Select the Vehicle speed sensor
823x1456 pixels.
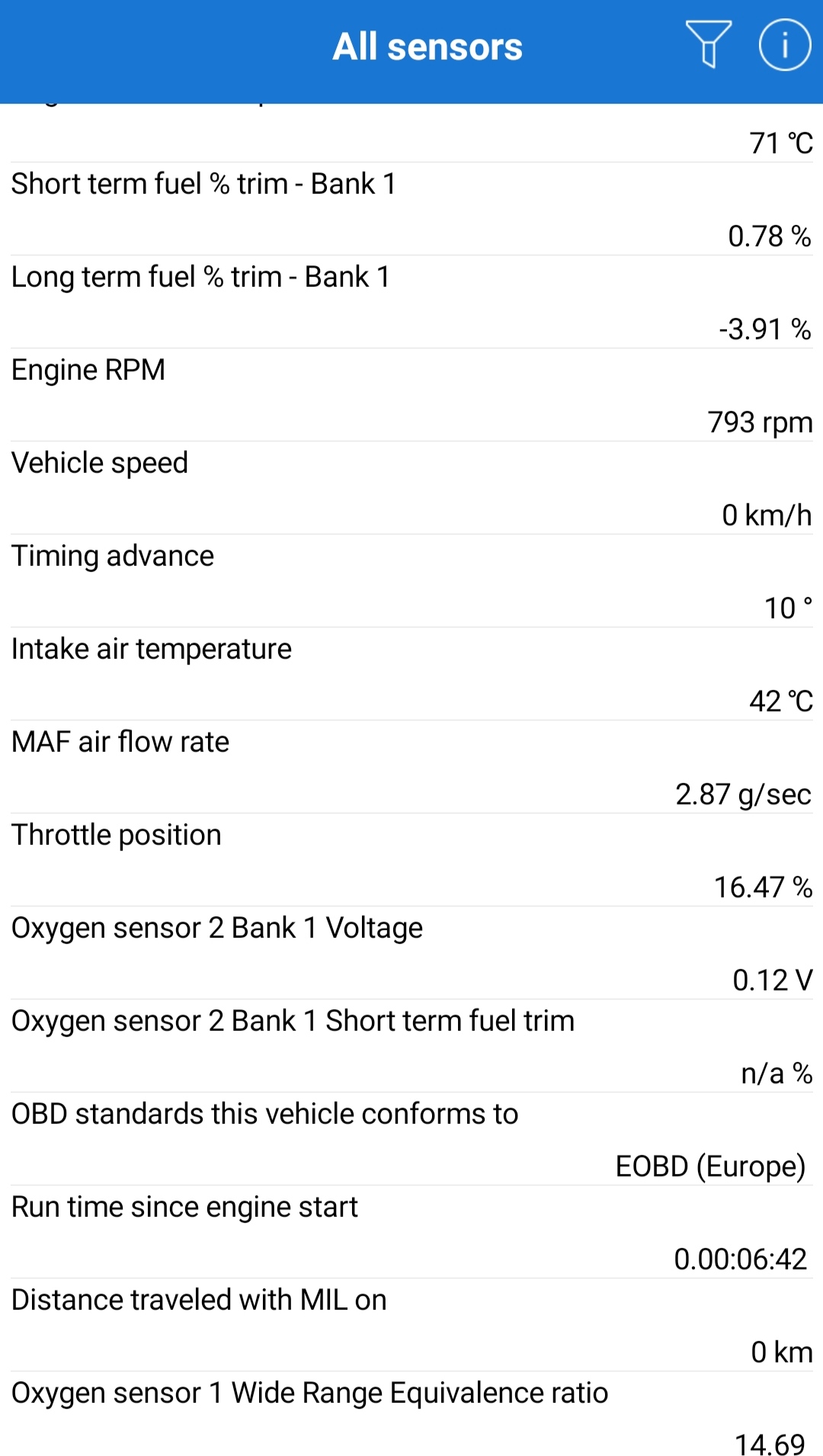[x=411, y=488]
